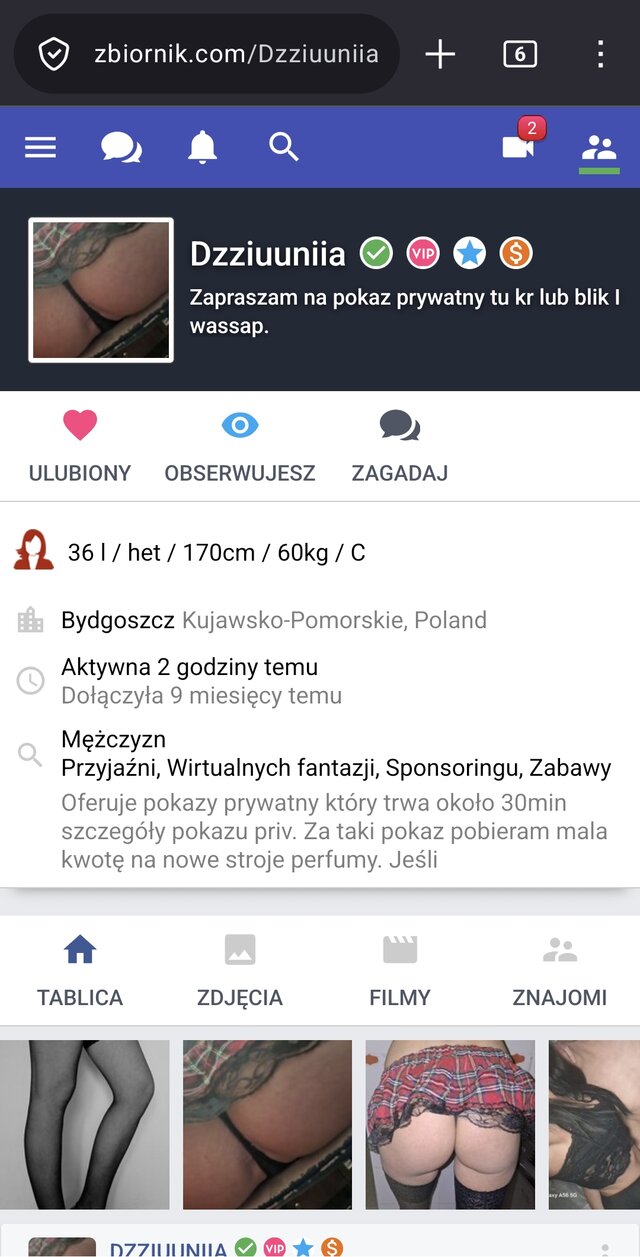Open the messages chat bubbles icon
Viewport: 640px width, 1257px height.
(121, 148)
